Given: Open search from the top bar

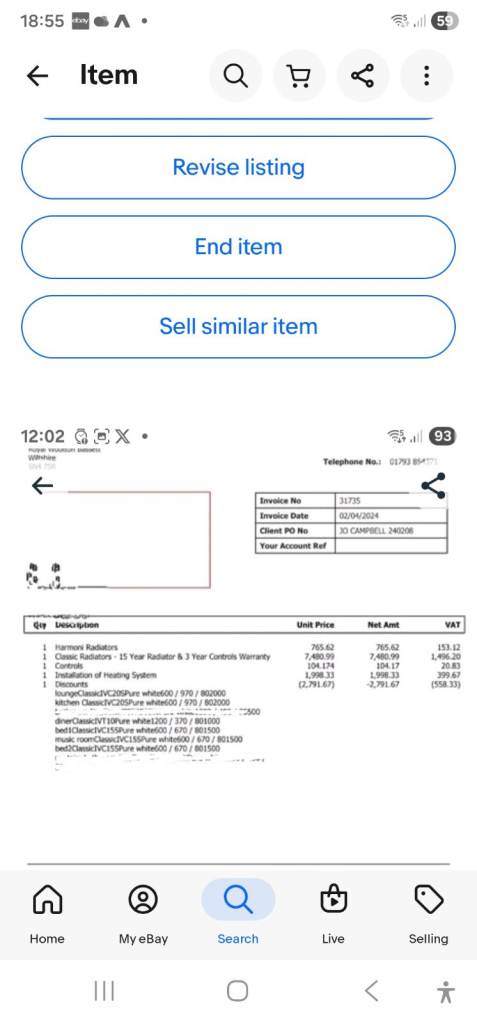Looking at the screenshot, I should click(235, 76).
